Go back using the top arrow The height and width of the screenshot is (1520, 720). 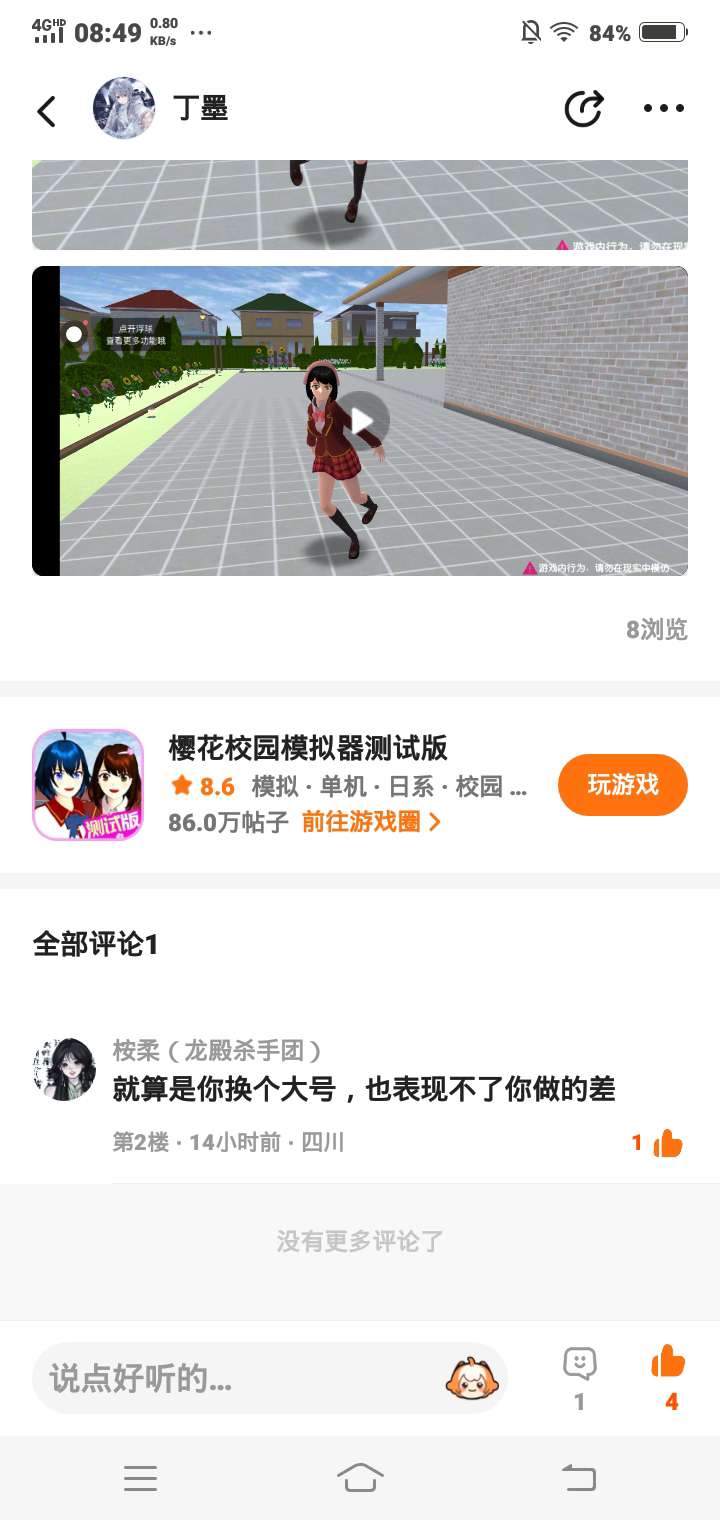(47, 110)
